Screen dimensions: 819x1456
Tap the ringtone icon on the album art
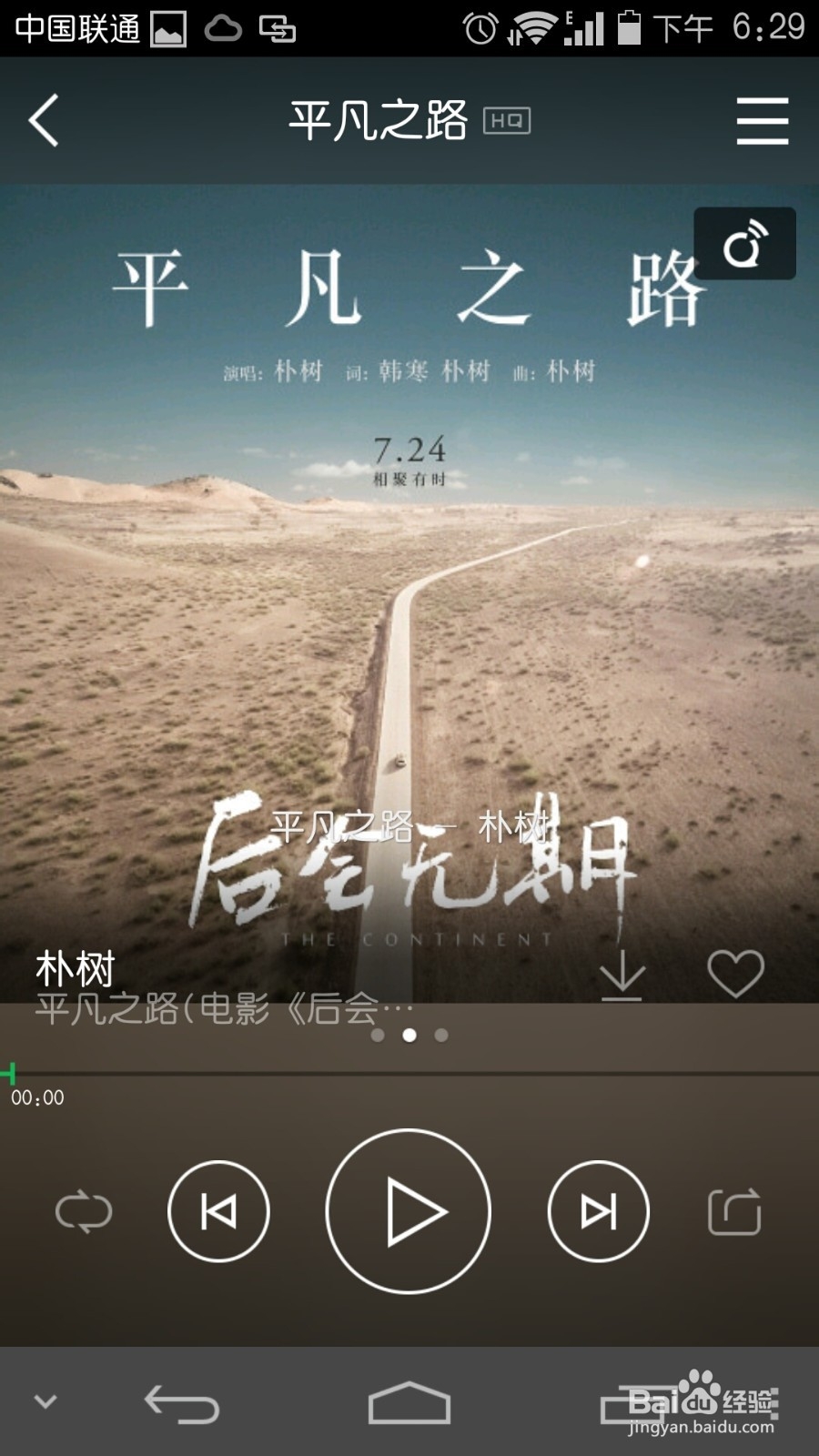746,244
